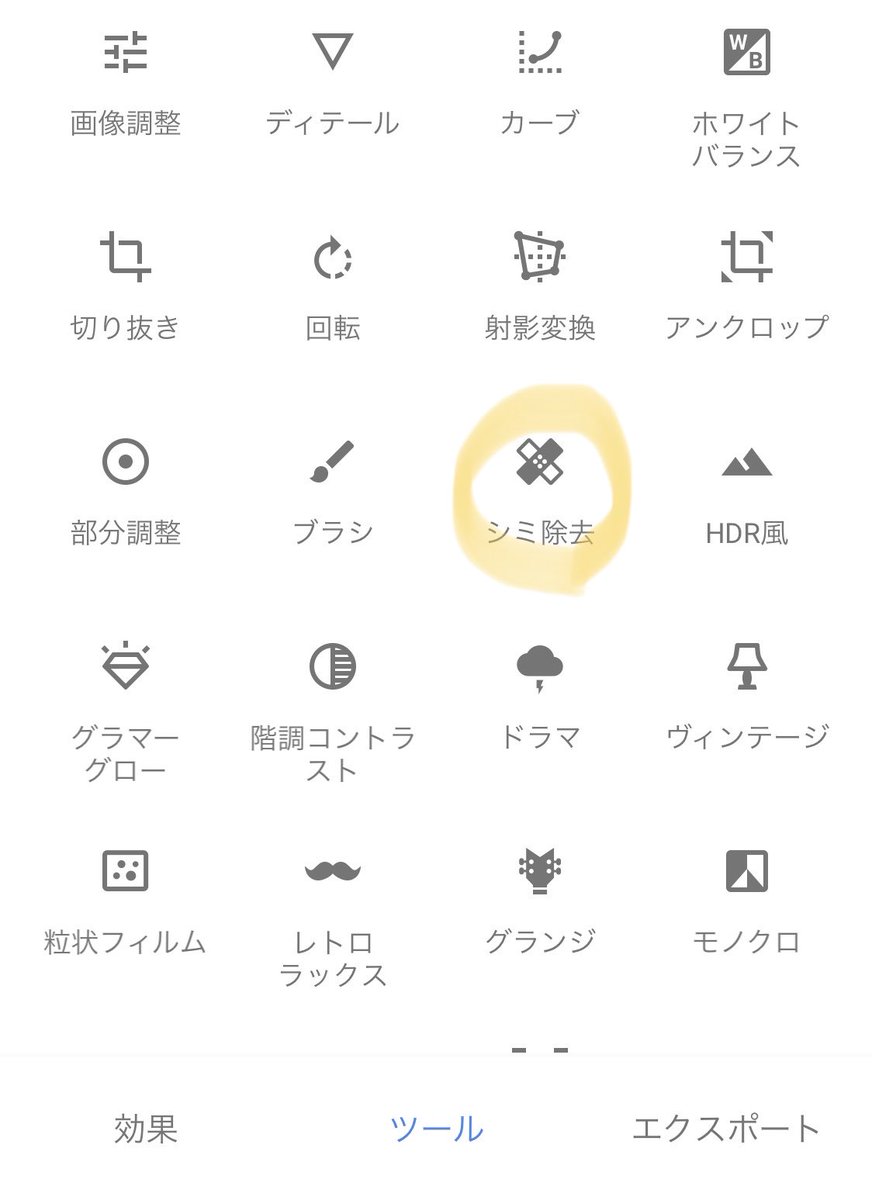Apply the 粒状フィルム (Grainy Film) filter
Screen dimensions: 872x1200
tap(126, 898)
